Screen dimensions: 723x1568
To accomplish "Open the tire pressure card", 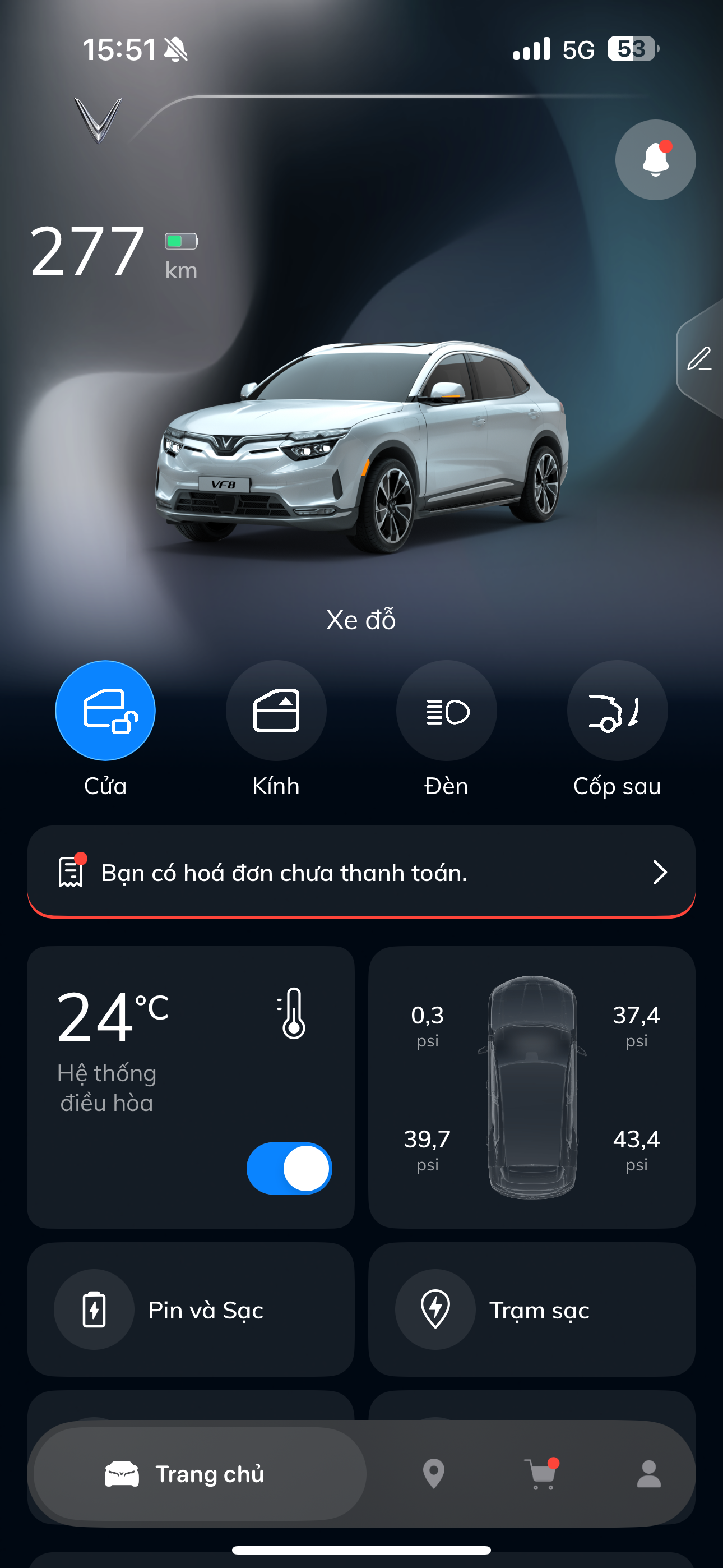I will click(x=531, y=1086).
